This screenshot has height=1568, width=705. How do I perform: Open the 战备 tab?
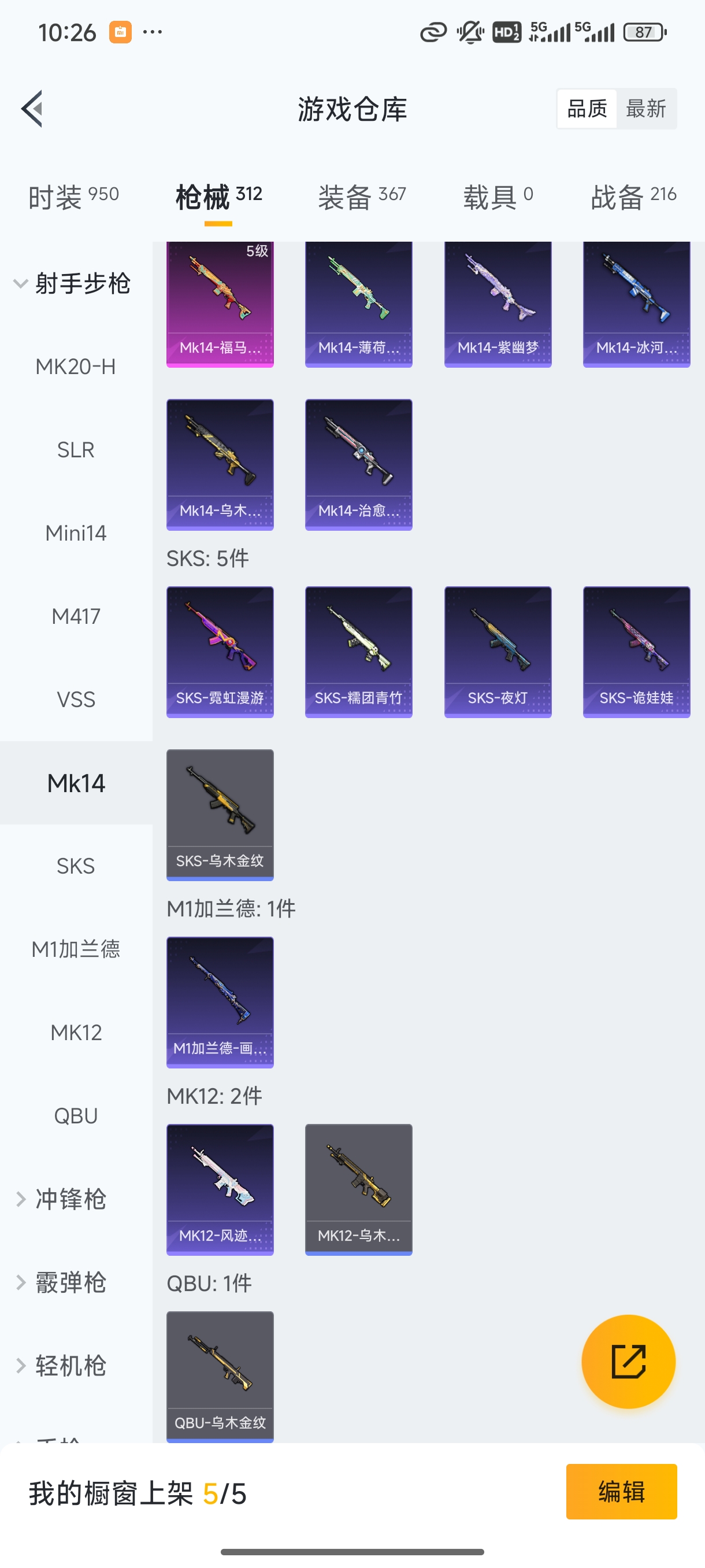click(633, 197)
